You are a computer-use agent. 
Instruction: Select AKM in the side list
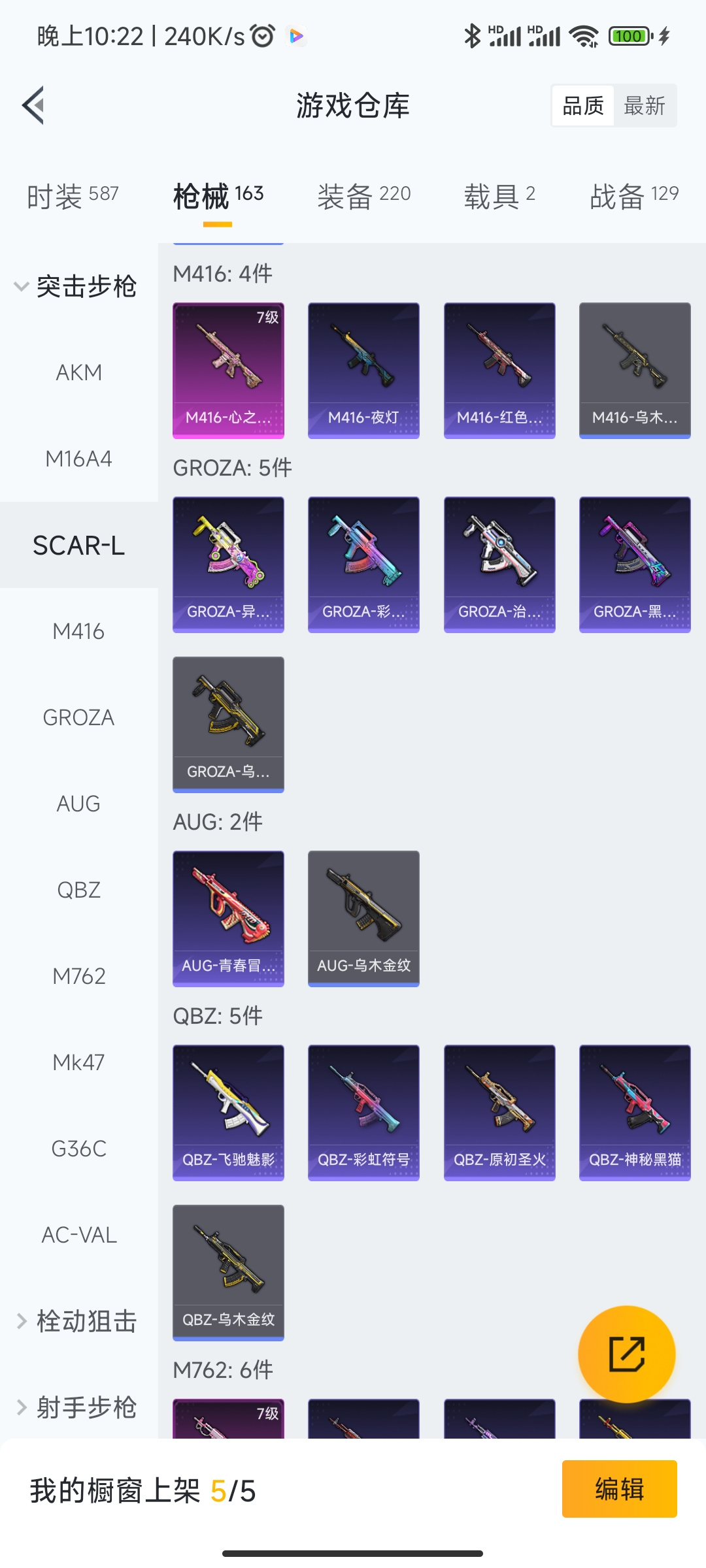pyautogui.click(x=78, y=372)
